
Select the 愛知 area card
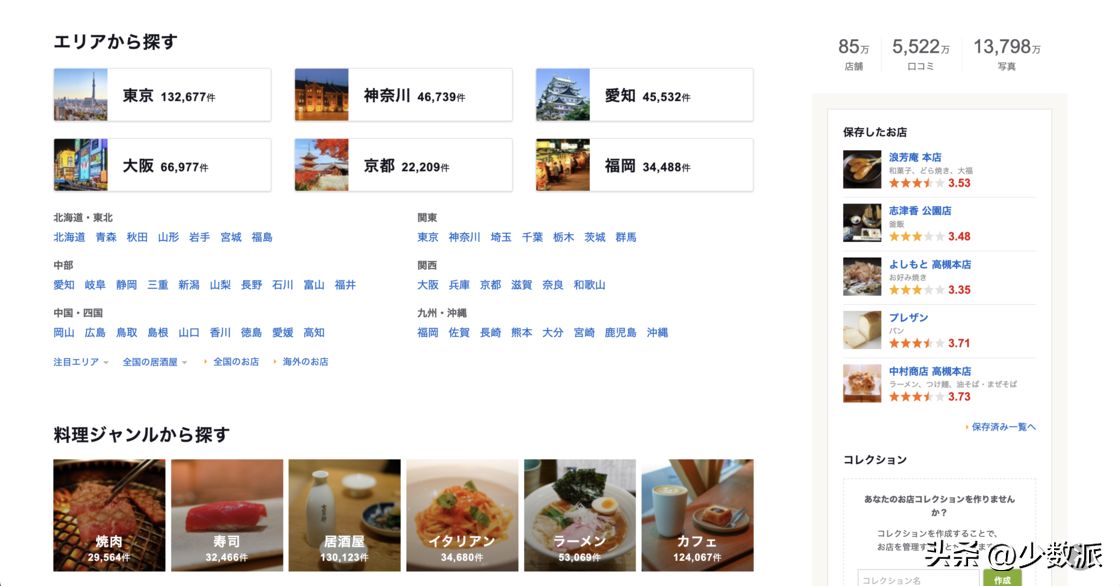tap(644, 96)
